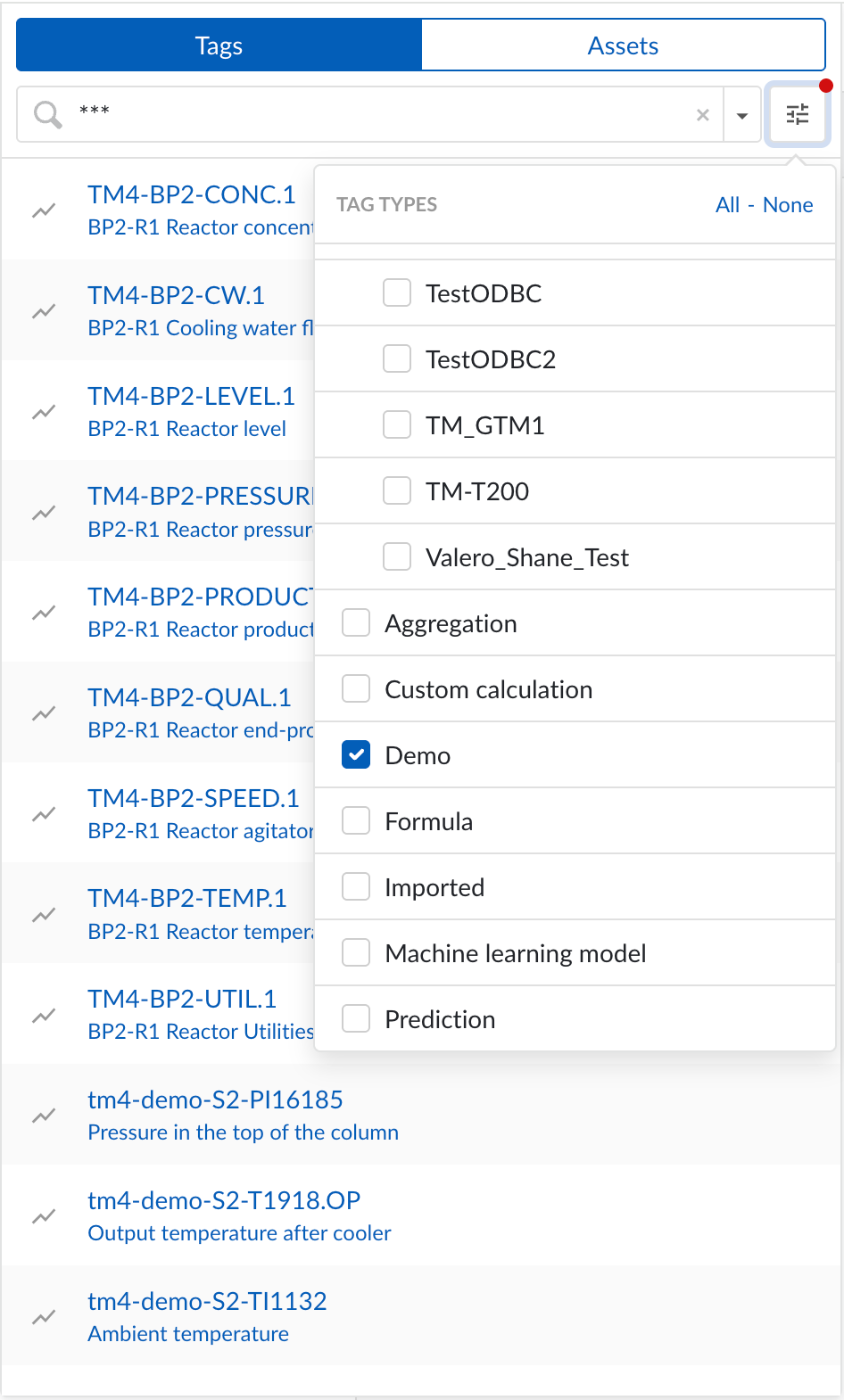This screenshot has height=1400, width=844.
Task: Check Custom calculation
Action: tap(356, 688)
